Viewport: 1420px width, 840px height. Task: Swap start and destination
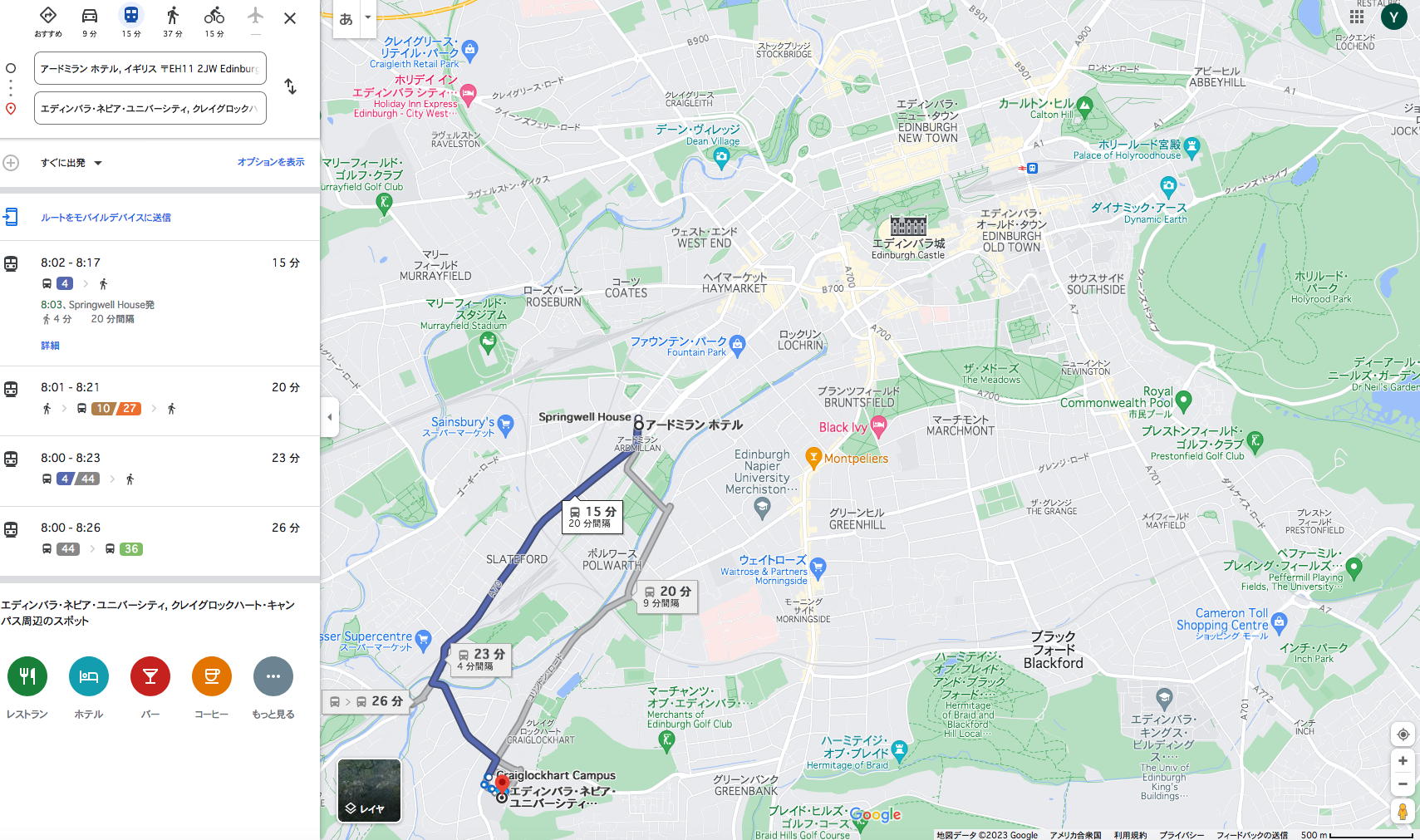coord(291,86)
